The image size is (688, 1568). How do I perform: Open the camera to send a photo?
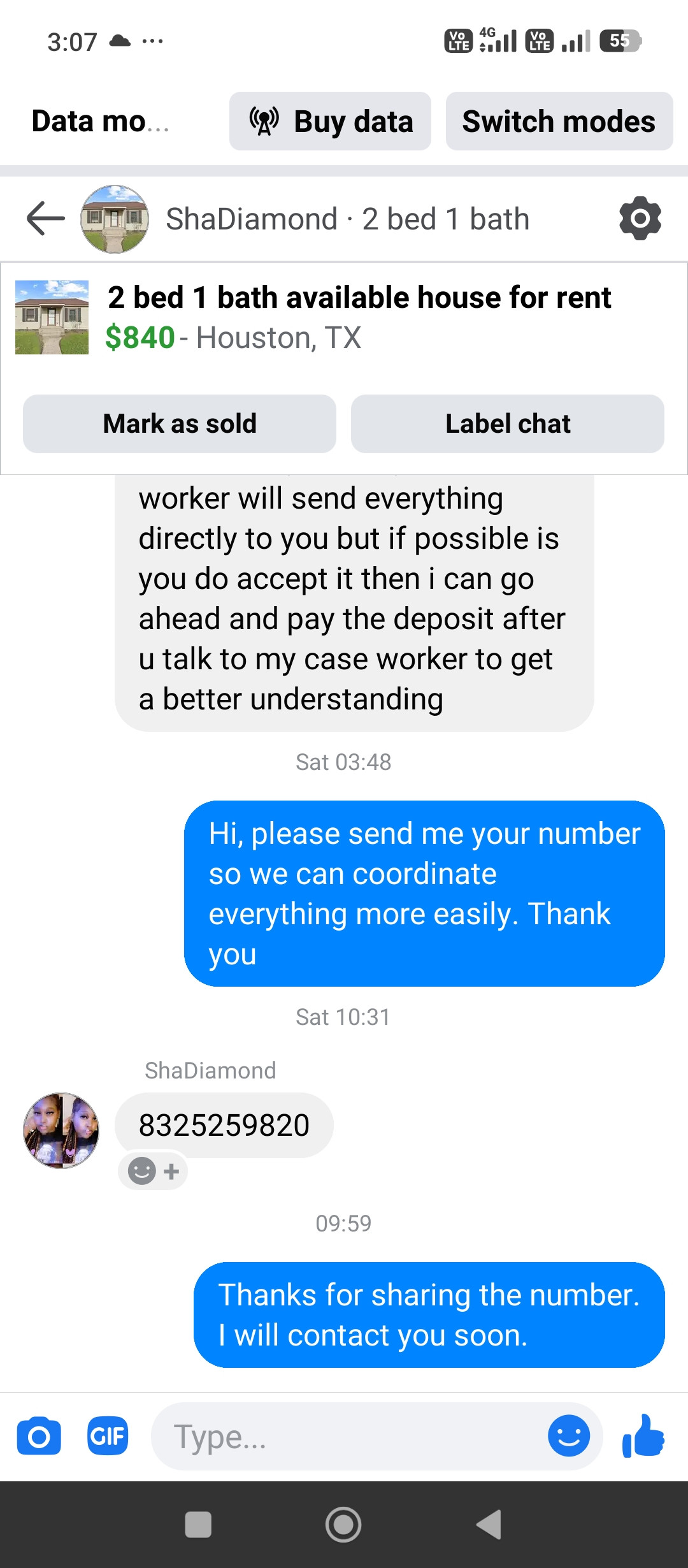39,1437
